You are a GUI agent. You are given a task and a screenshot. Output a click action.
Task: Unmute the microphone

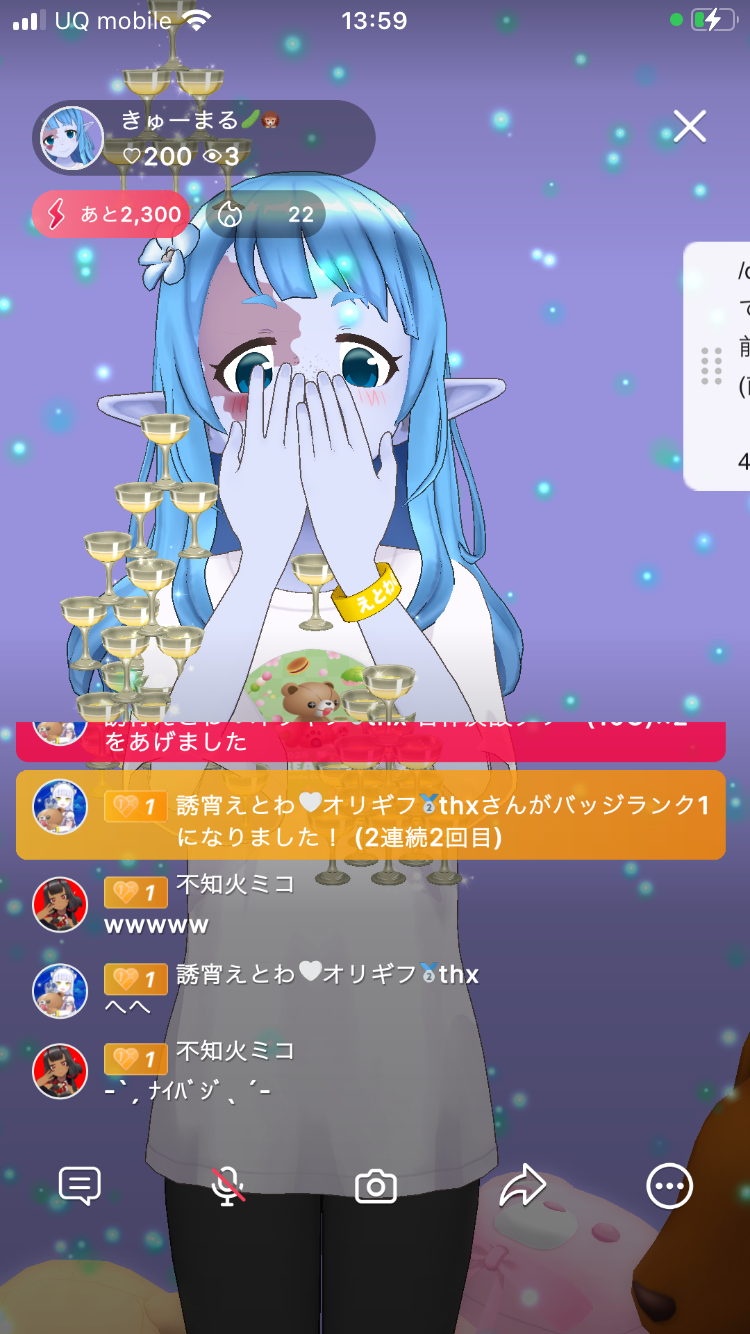228,1186
